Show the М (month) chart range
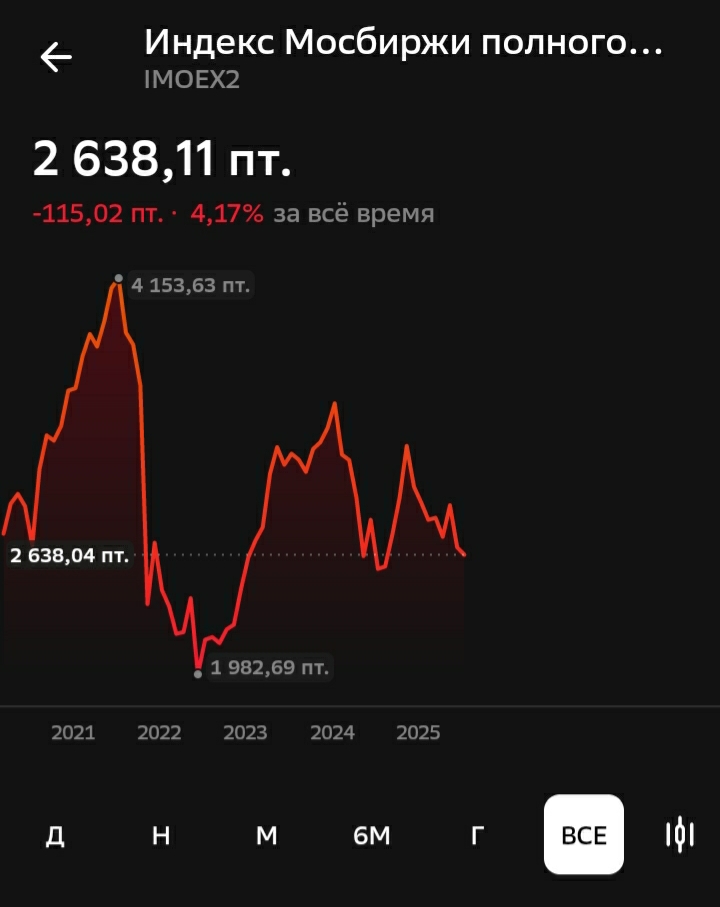The width and height of the screenshot is (720, 907). point(266,835)
